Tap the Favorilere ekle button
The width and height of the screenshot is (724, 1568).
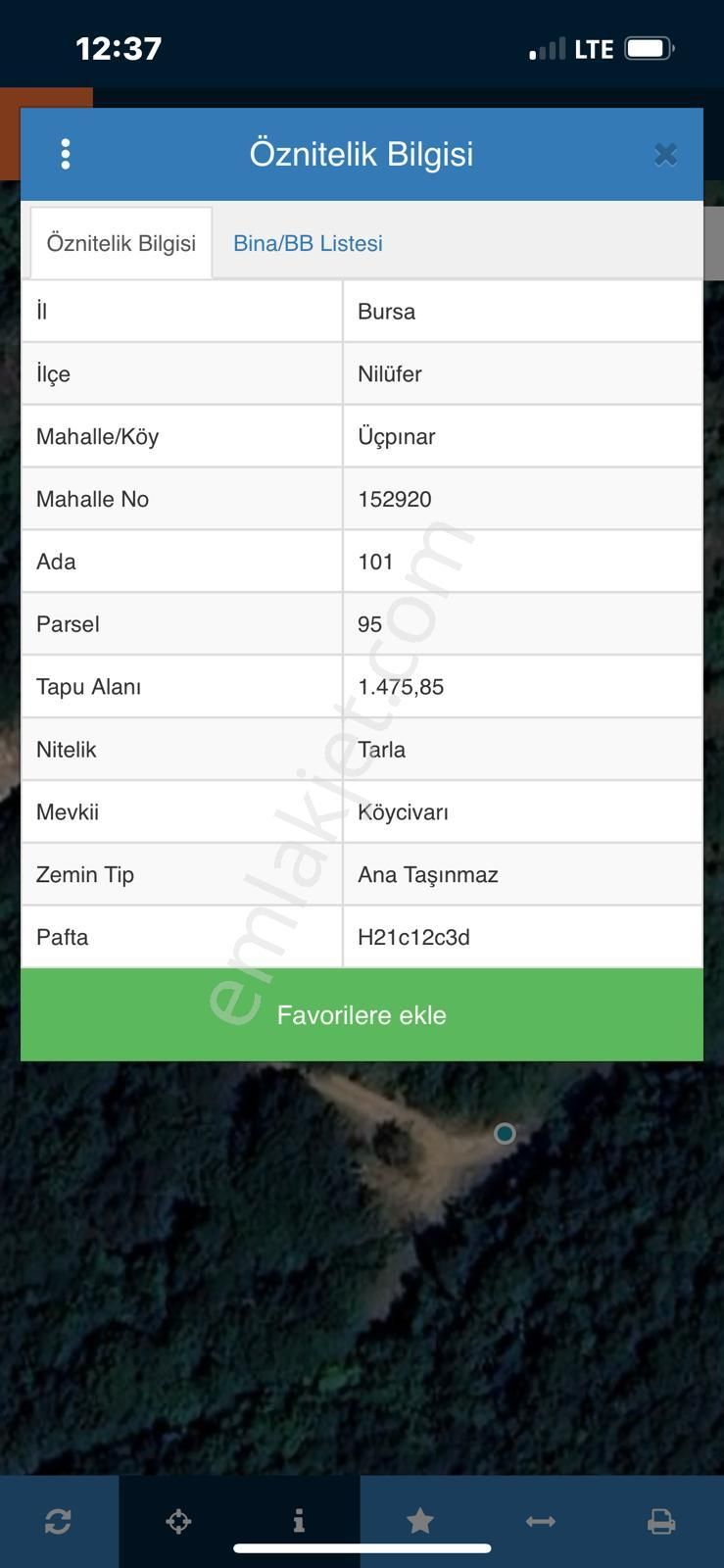point(362,1014)
